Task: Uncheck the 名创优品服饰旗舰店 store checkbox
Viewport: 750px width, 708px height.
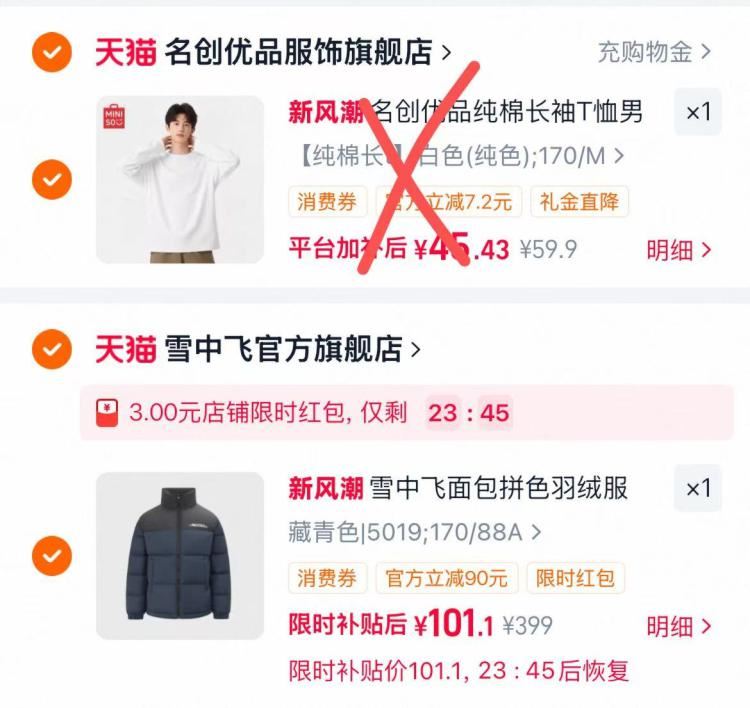Action: pos(52,52)
